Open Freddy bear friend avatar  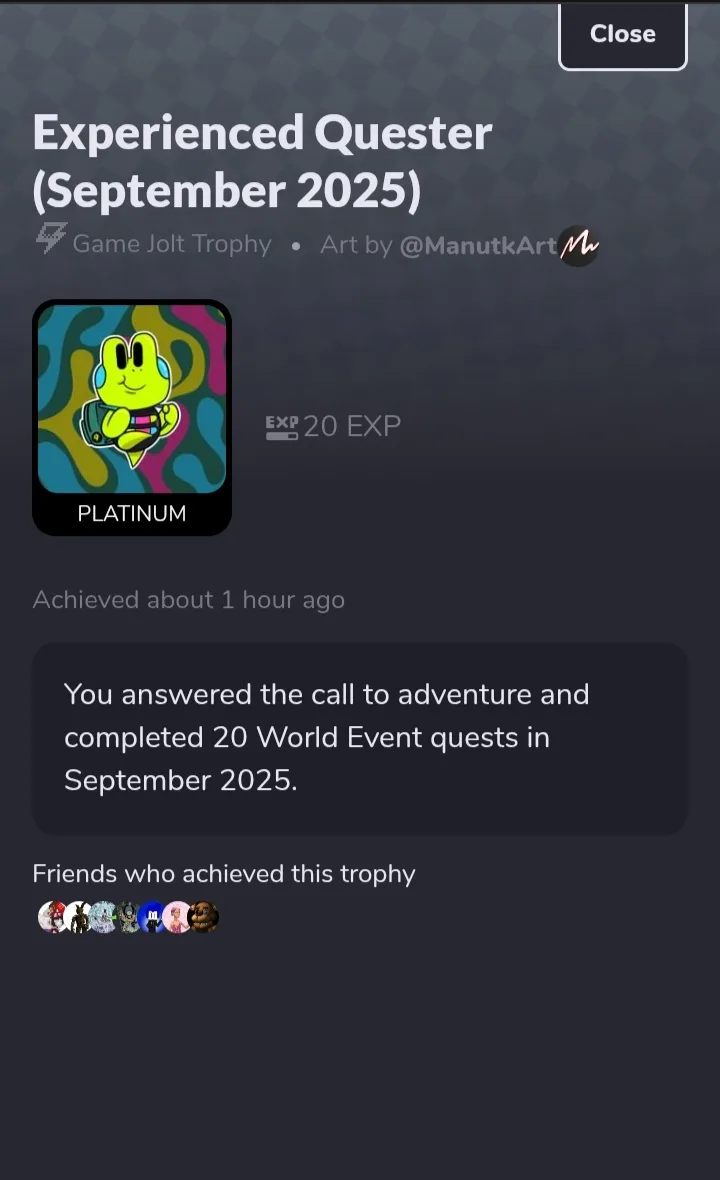203,917
